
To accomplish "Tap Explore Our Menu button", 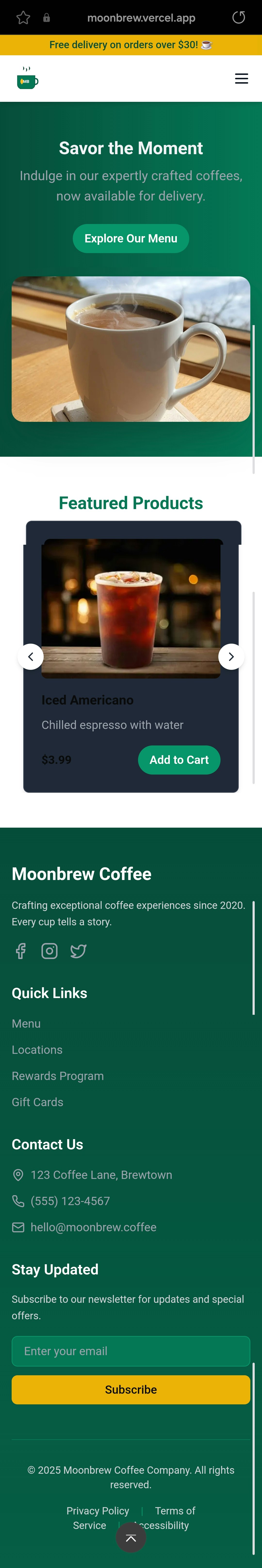I will pos(131,239).
